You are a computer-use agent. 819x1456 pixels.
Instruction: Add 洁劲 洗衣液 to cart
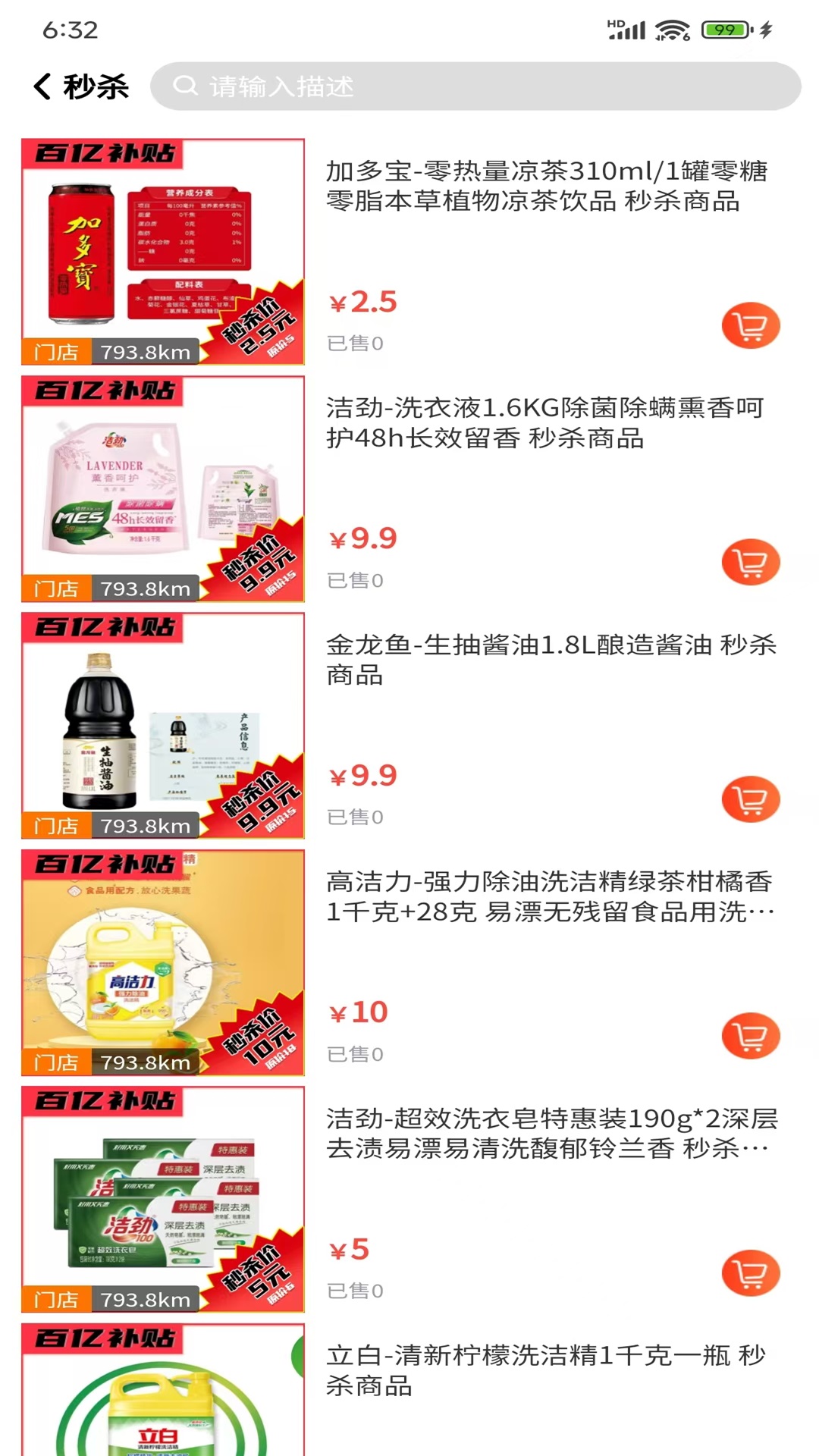[750, 563]
